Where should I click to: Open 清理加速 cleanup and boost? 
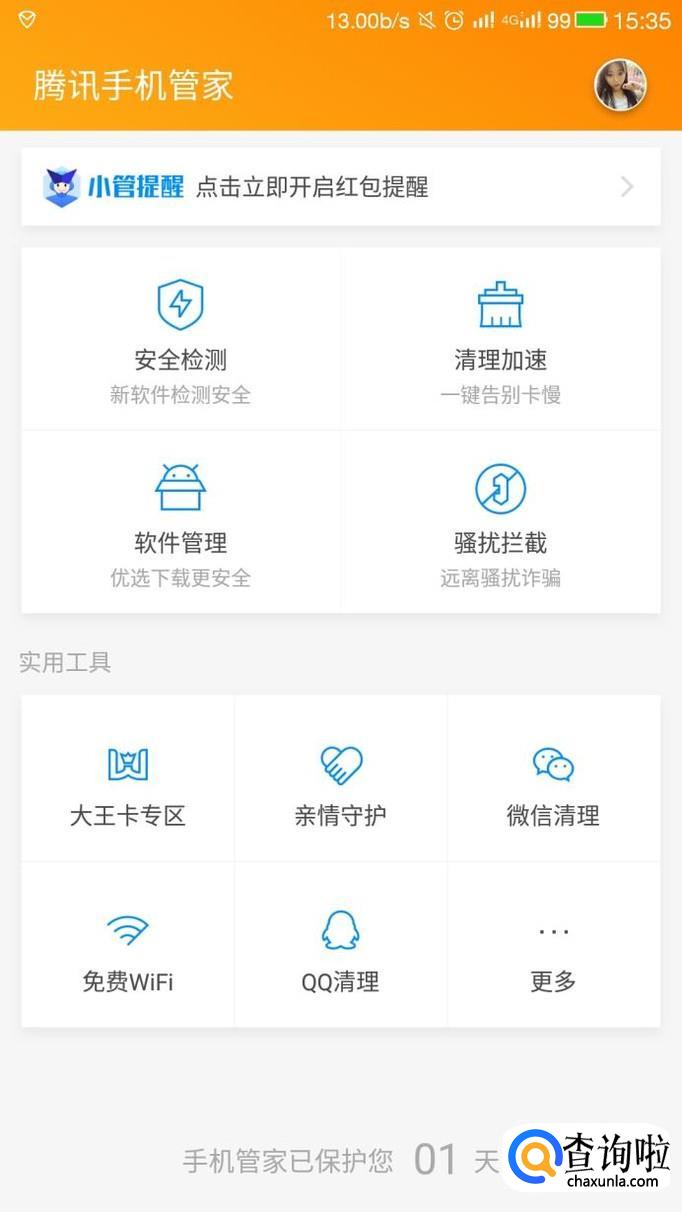pos(500,340)
